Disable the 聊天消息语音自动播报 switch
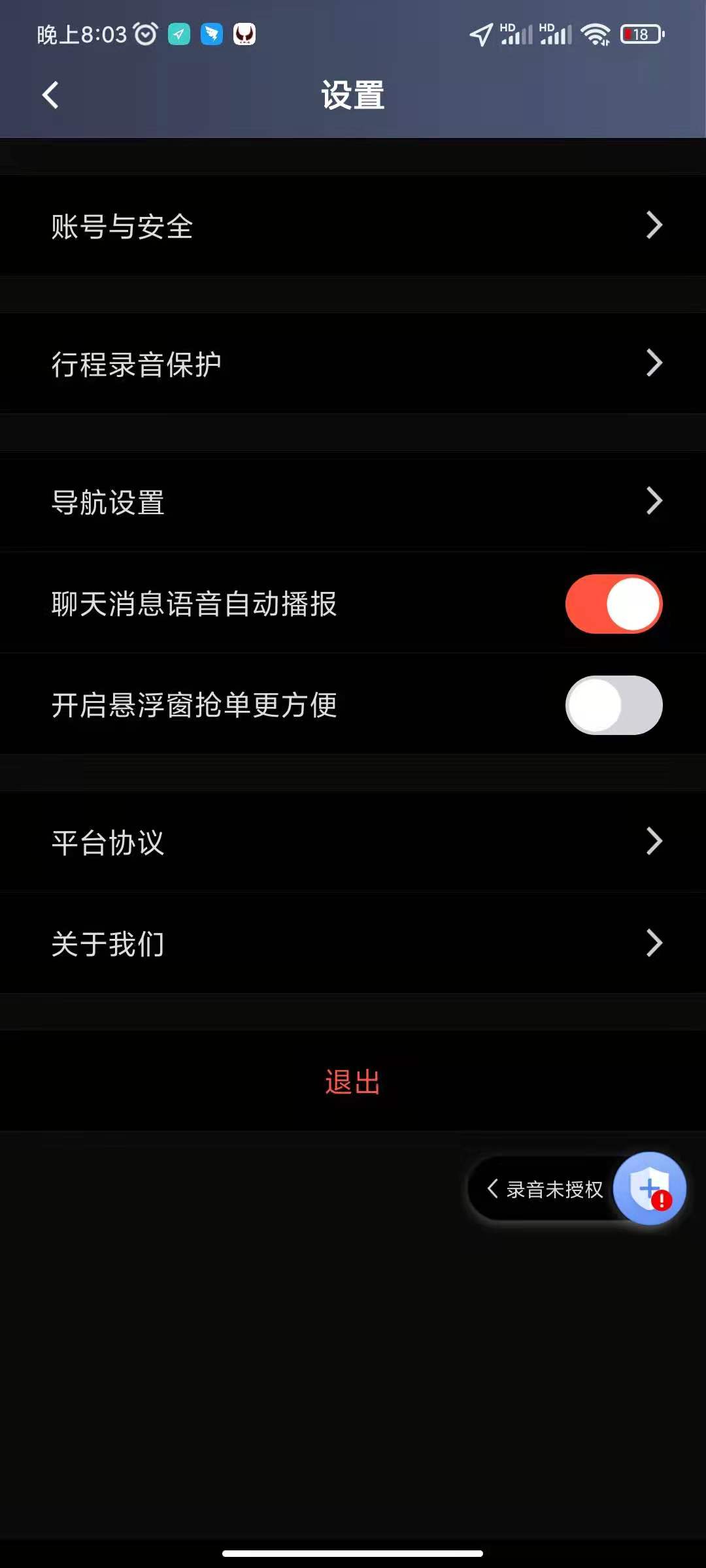 click(612, 603)
